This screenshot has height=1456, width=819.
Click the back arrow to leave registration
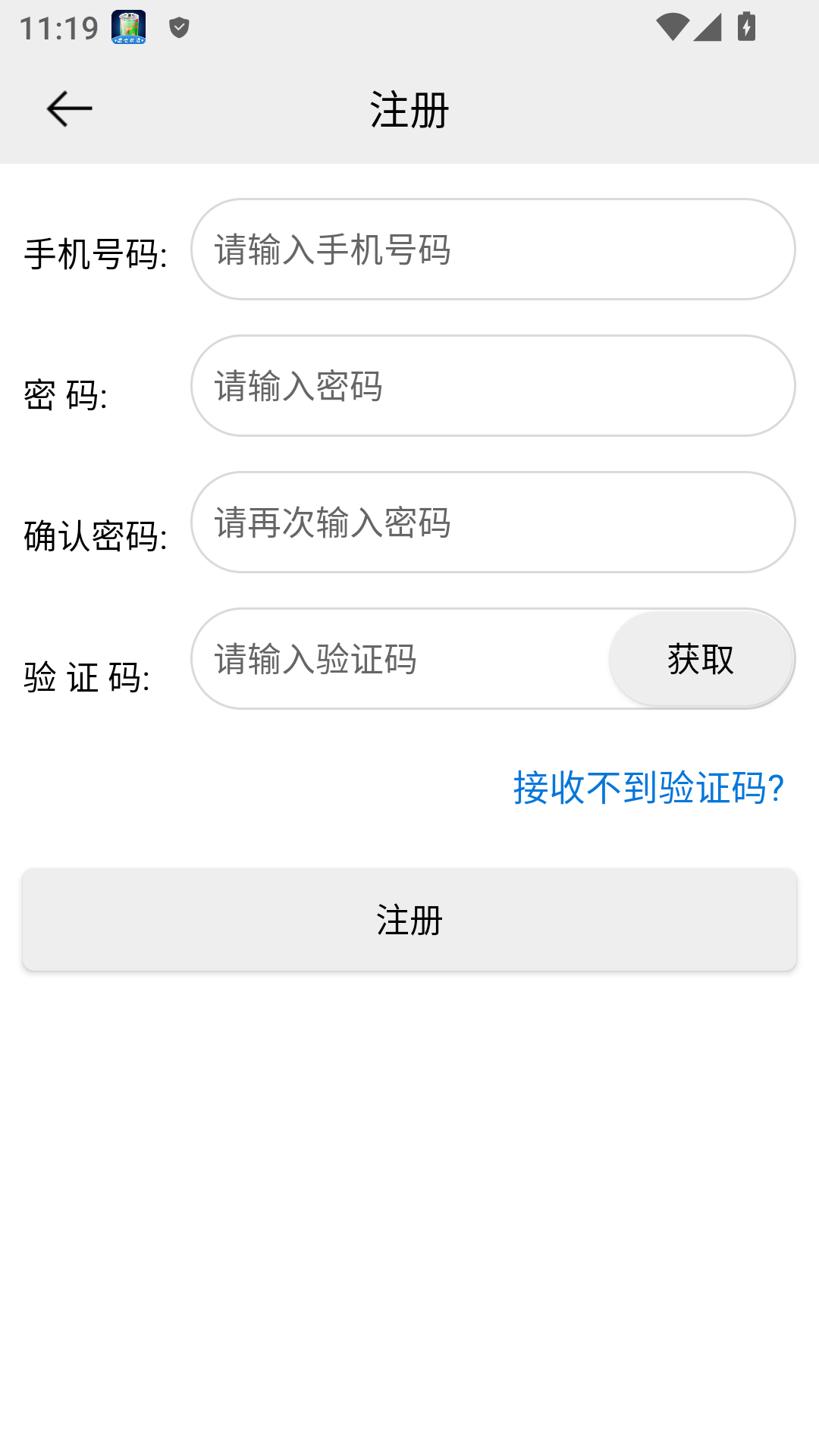point(67,108)
